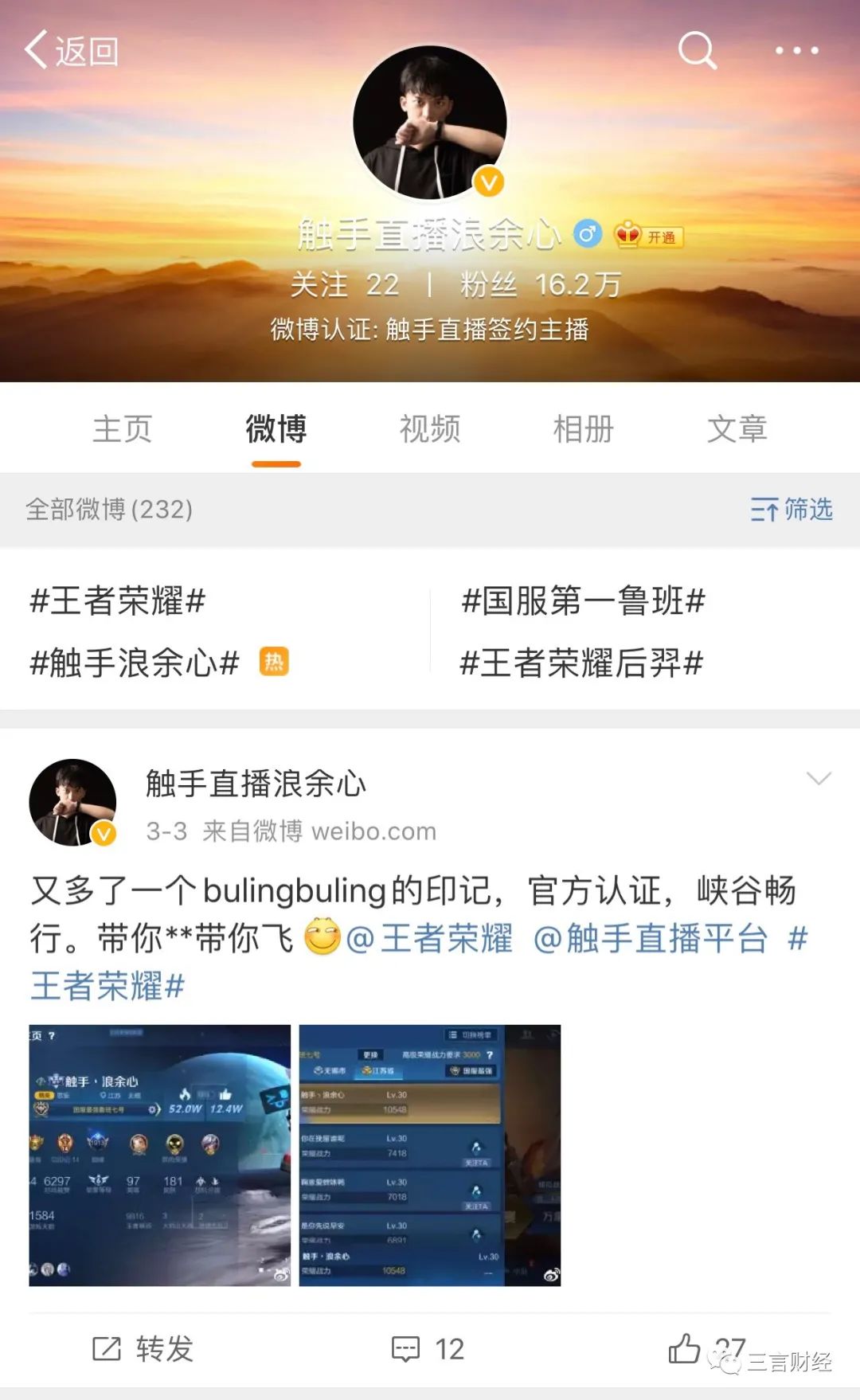Open the second ranking screenshot in the post
This screenshot has width=860, height=1400.
[x=430, y=1155]
